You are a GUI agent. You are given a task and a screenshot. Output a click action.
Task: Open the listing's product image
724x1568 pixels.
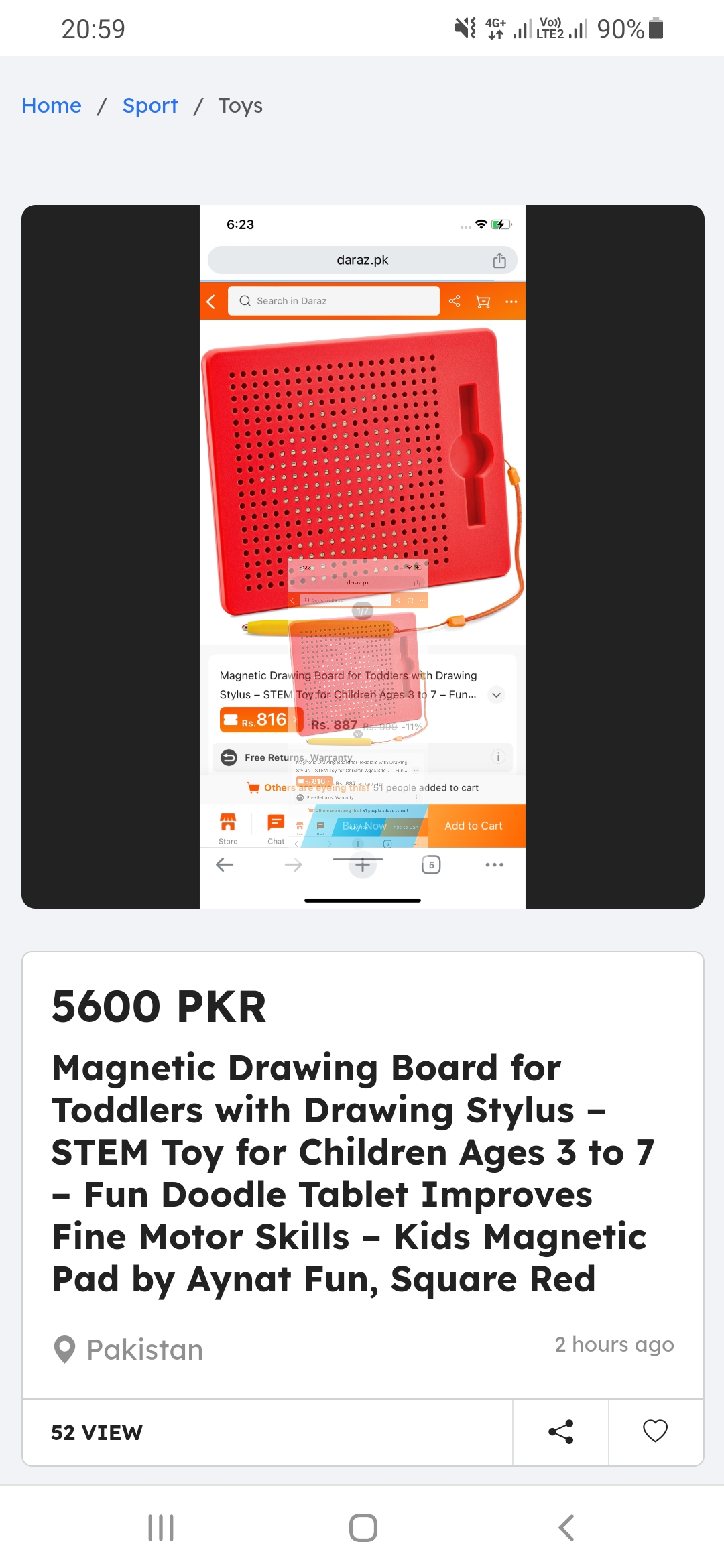coord(362,556)
